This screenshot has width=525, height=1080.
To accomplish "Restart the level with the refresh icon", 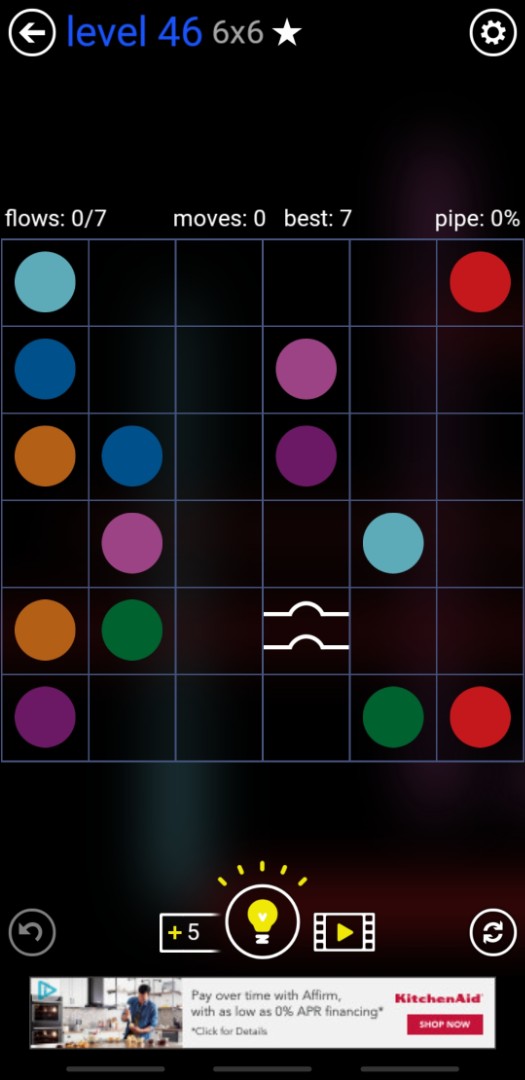I will [493, 932].
